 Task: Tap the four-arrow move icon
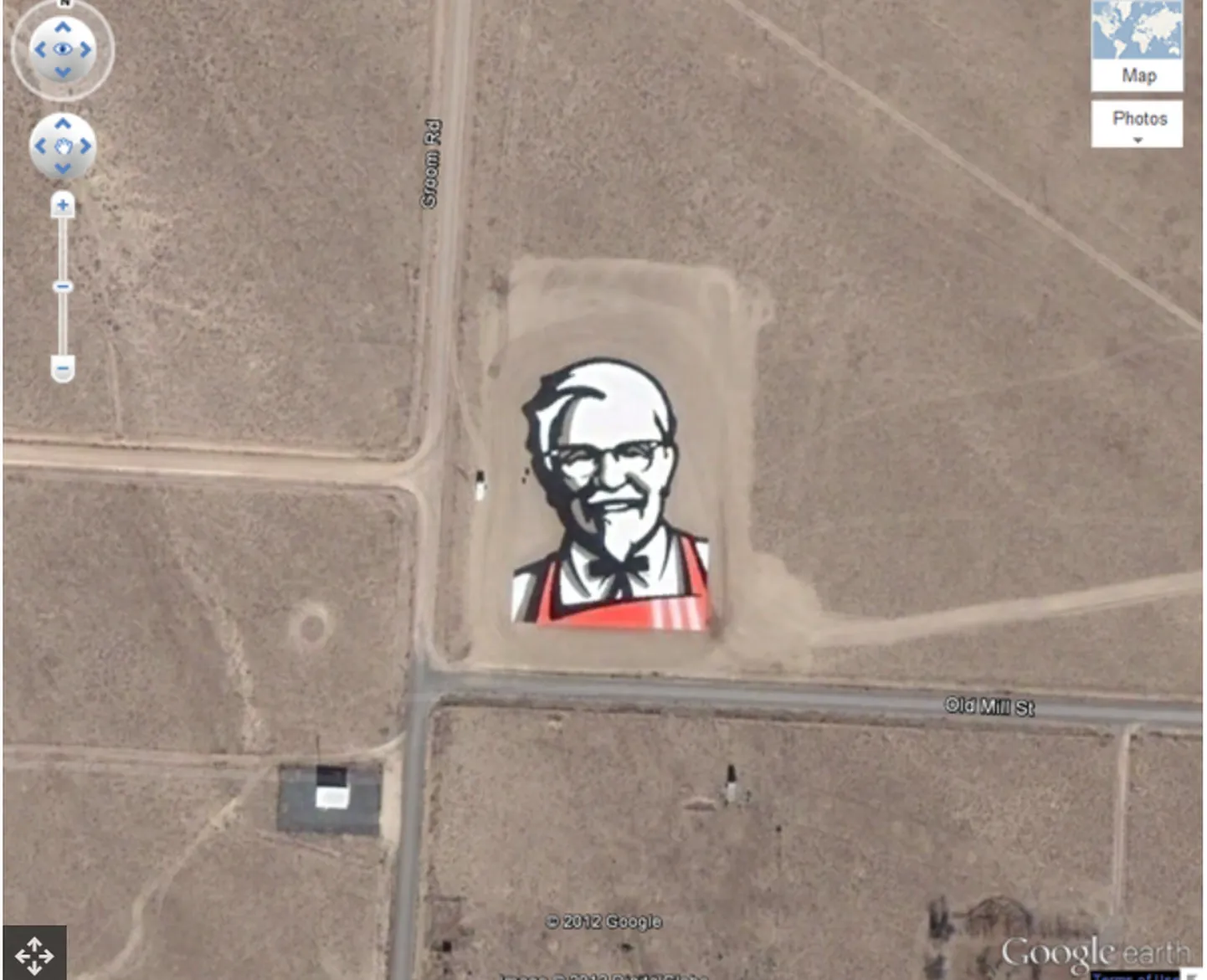(34, 954)
